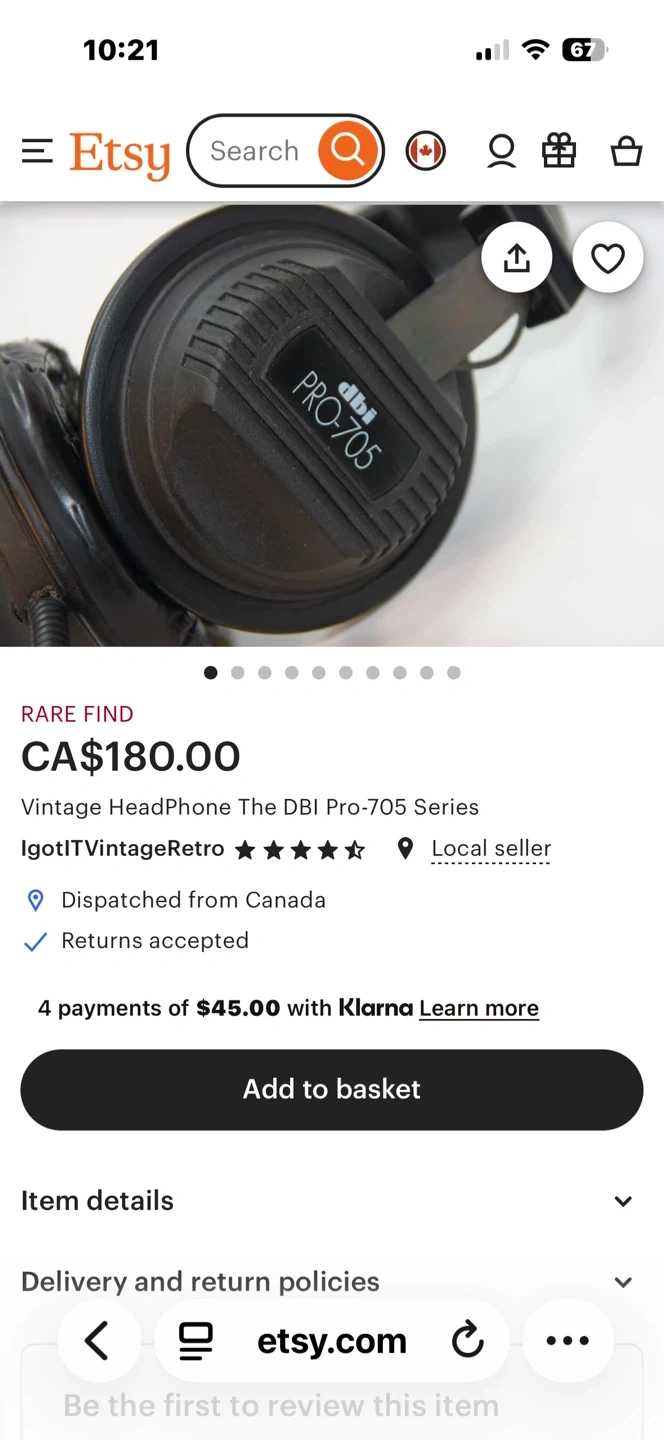Change region via the Canada flag

425,152
